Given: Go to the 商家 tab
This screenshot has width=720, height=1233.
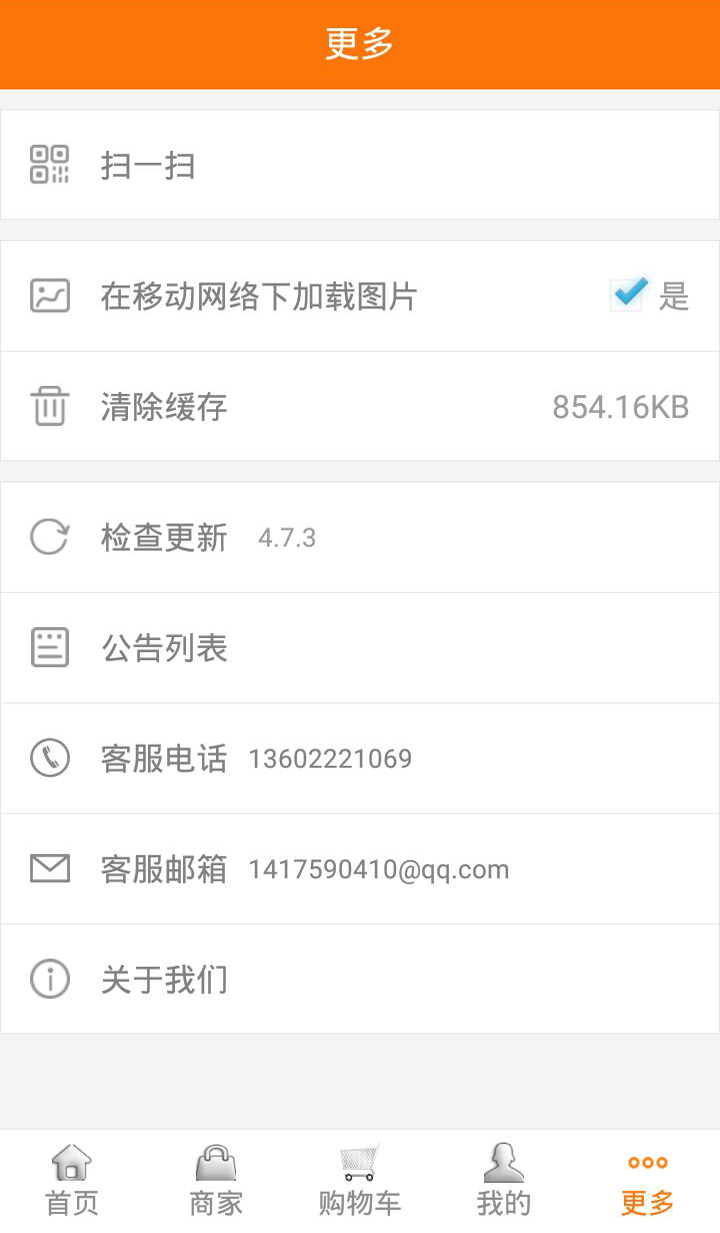Looking at the screenshot, I should (x=216, y=1181).
